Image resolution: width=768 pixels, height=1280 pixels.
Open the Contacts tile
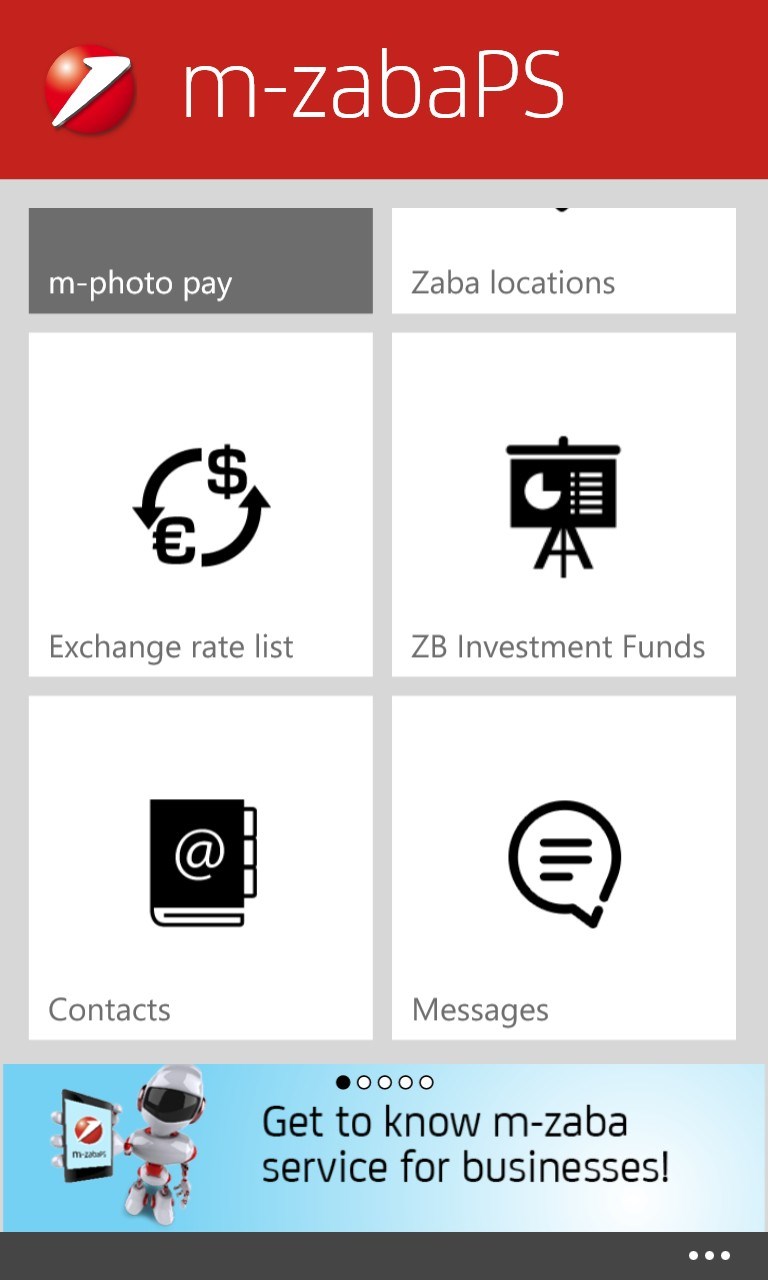200,868
